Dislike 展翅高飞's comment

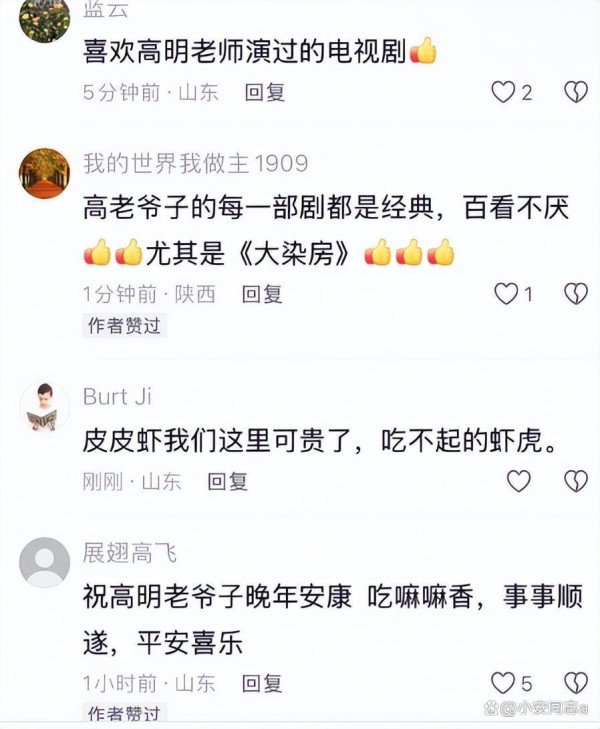pyautogui.click(x=575, y=683)
